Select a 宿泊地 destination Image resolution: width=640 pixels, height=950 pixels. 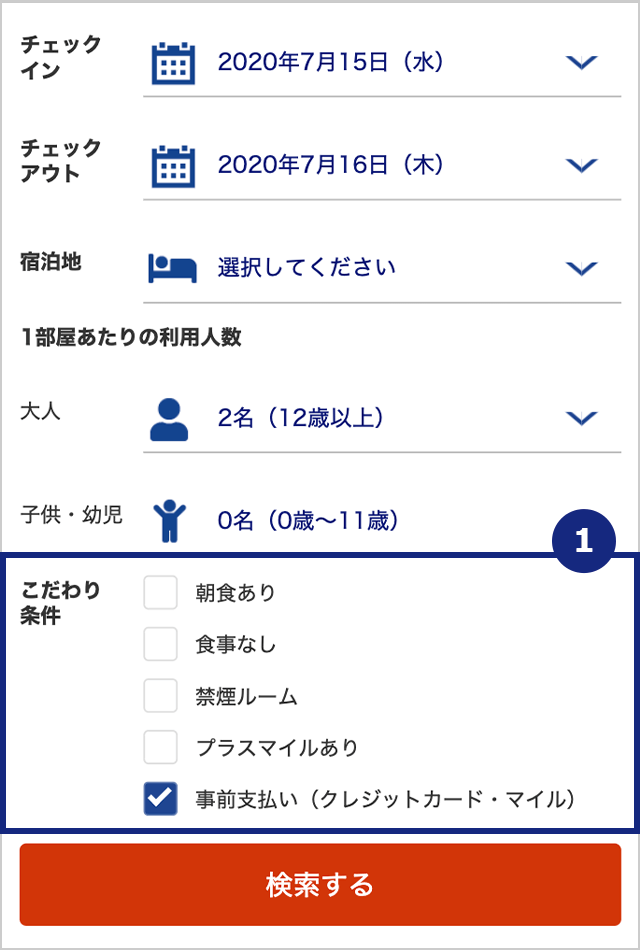[380, 268]
